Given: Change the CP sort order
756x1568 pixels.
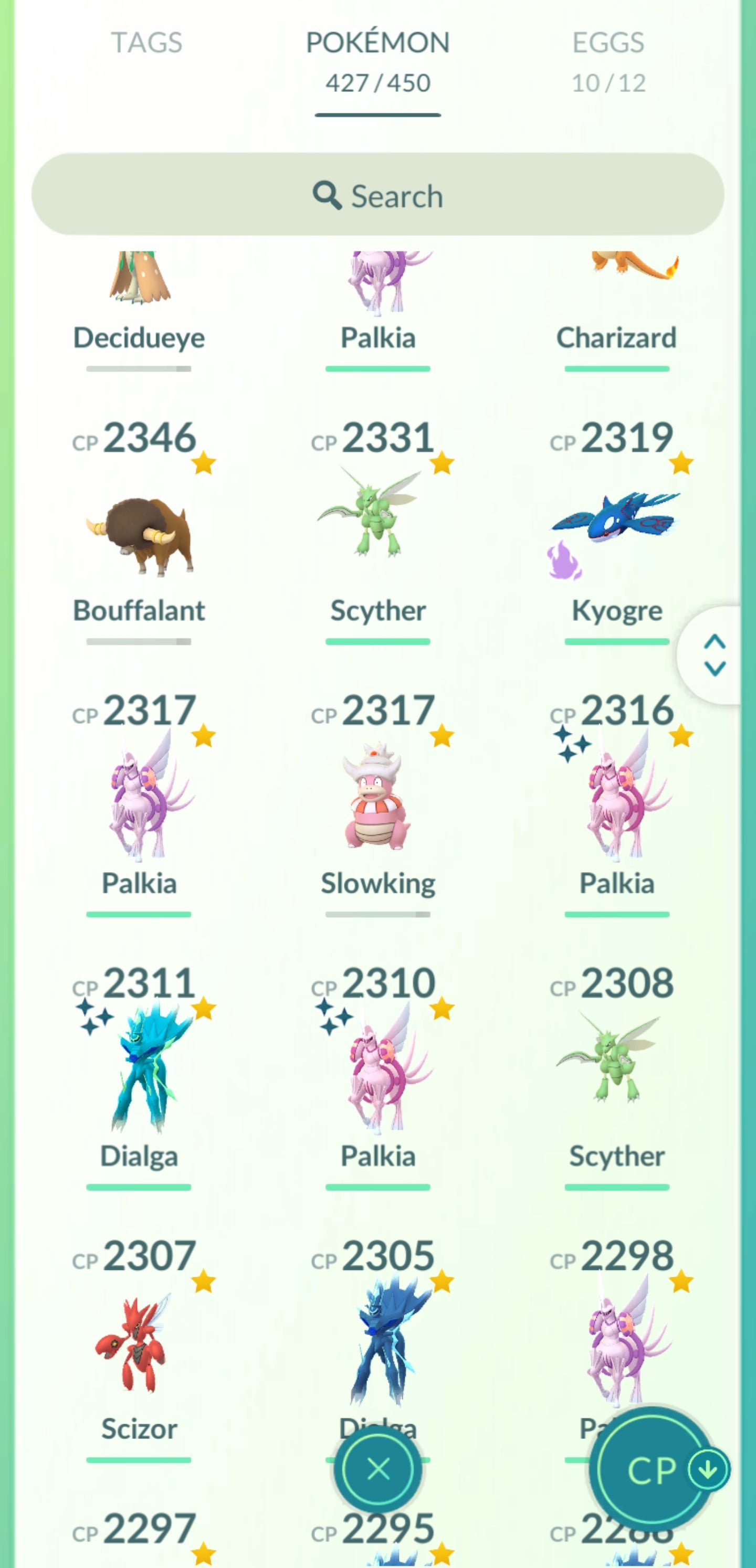Looking at the screenshot, I should click(653, 1469).
